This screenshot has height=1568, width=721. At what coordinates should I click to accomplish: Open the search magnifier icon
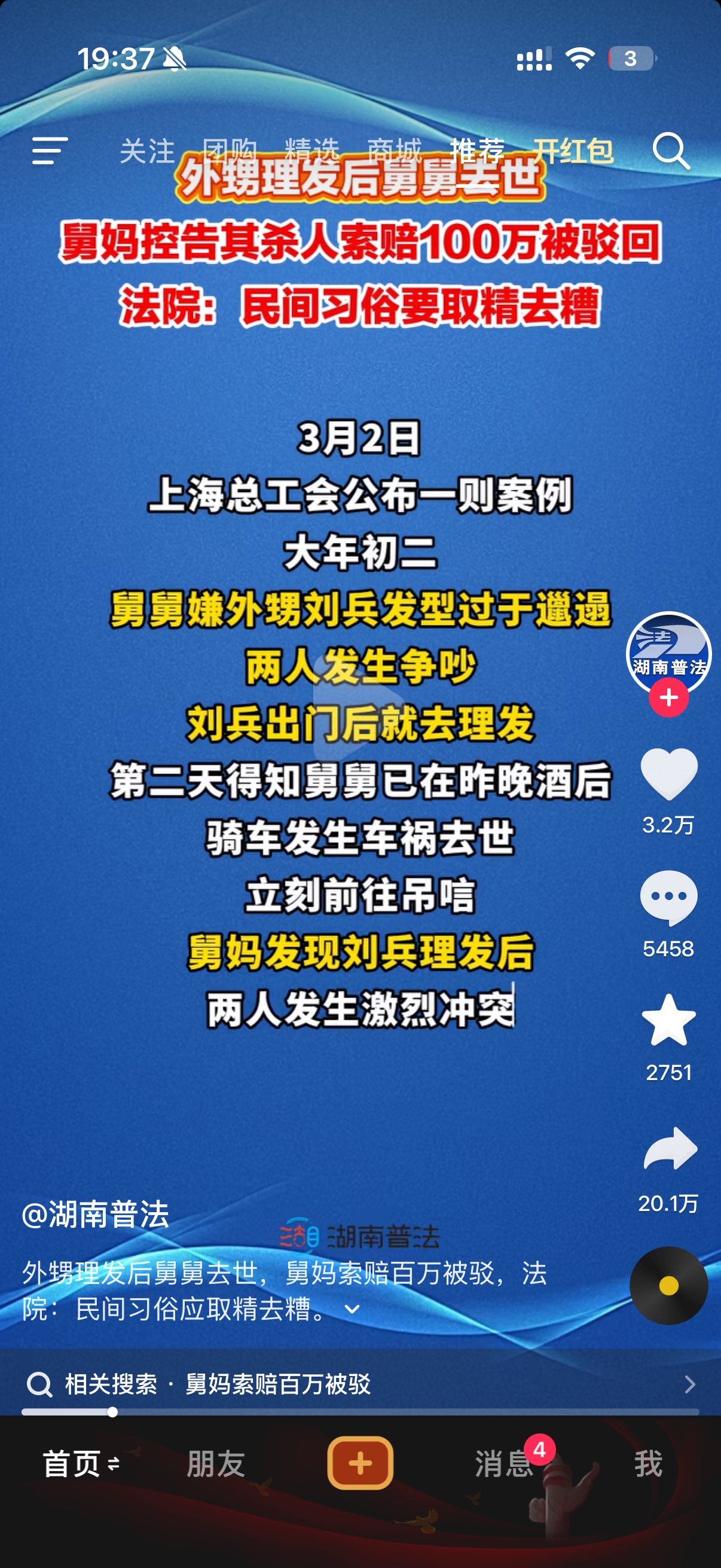[671, 150]
